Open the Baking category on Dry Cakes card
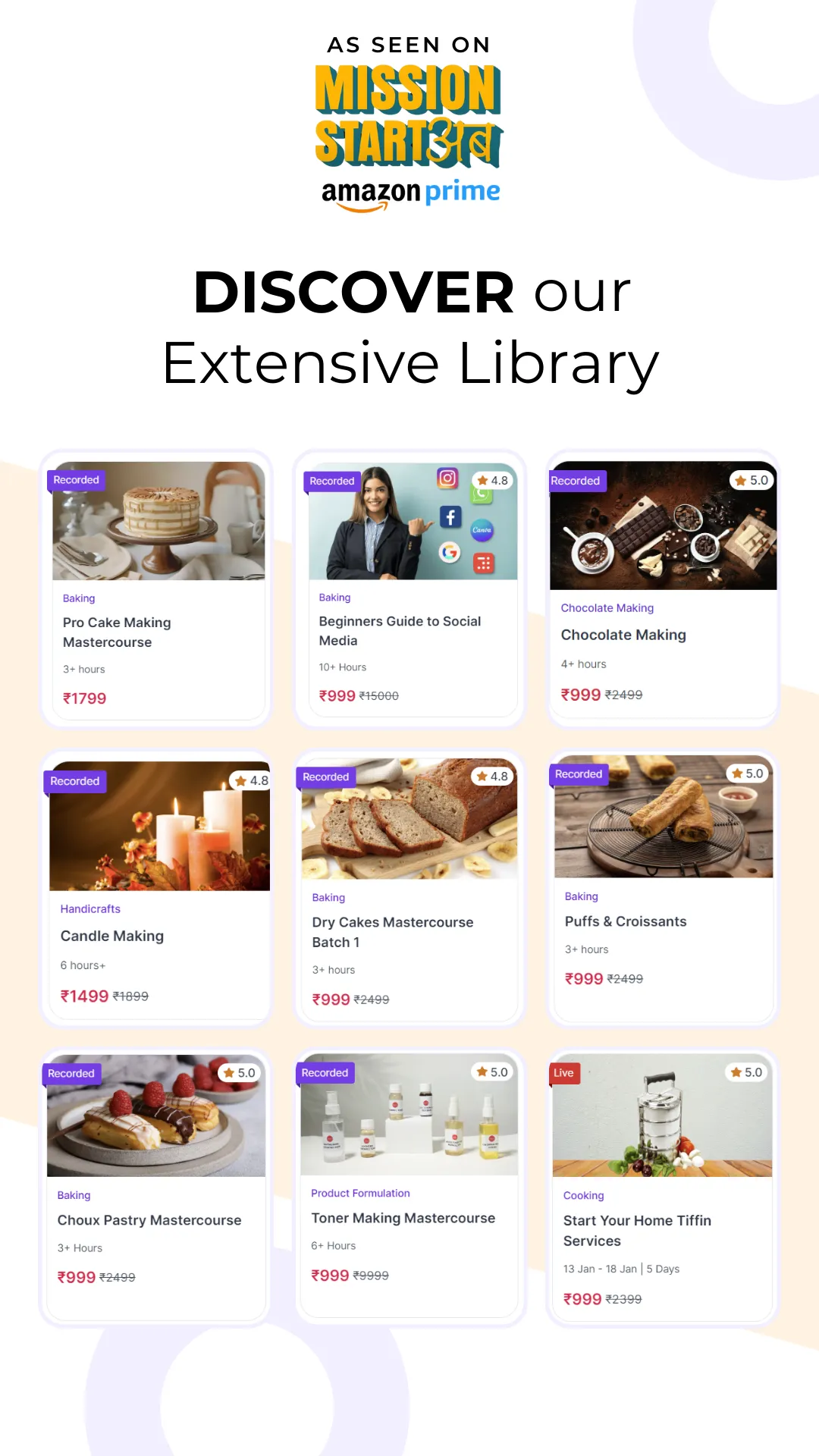Image resolution: width=819 pixels, height=1456 pixels. [328, 897]
